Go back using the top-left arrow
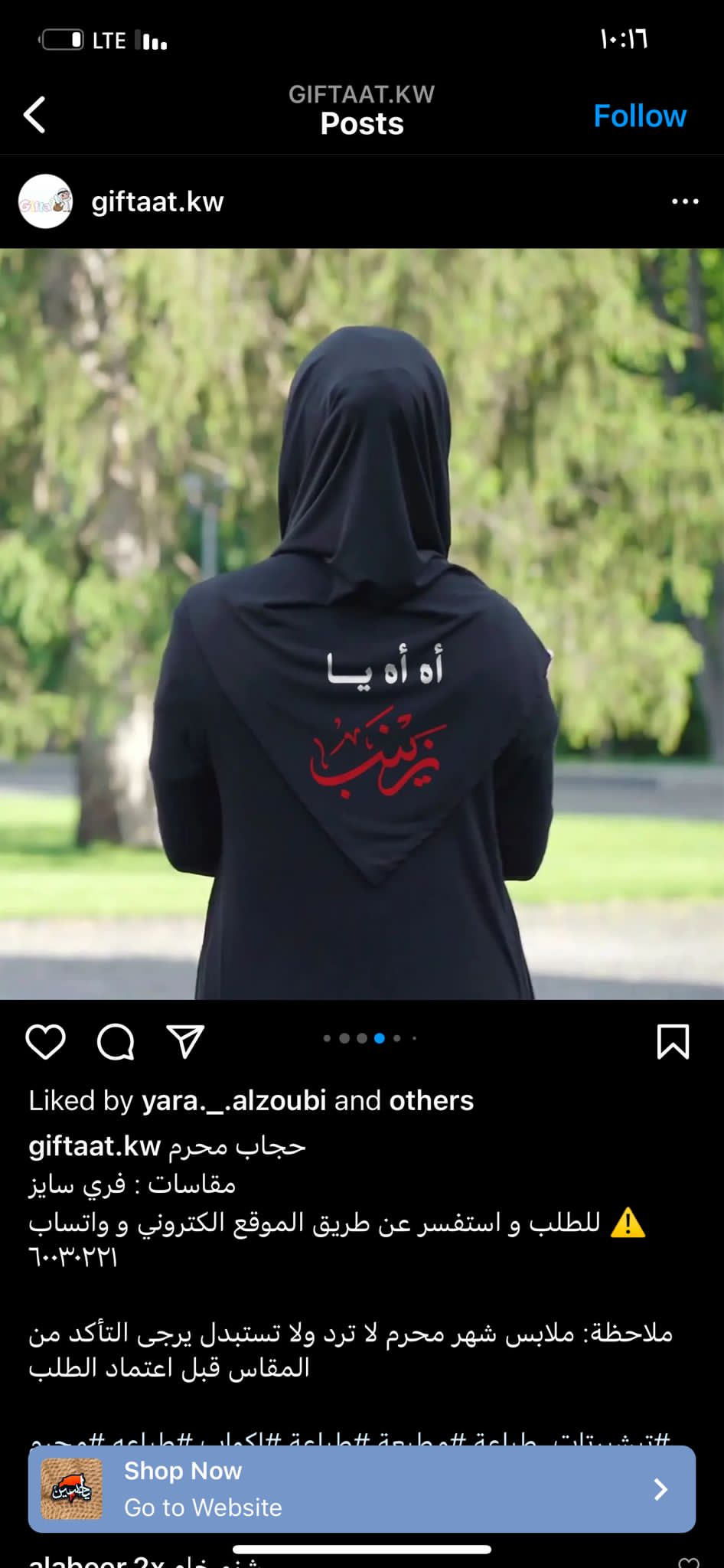724x1568 pixels. pyautogui.click(x=34, y=115)
